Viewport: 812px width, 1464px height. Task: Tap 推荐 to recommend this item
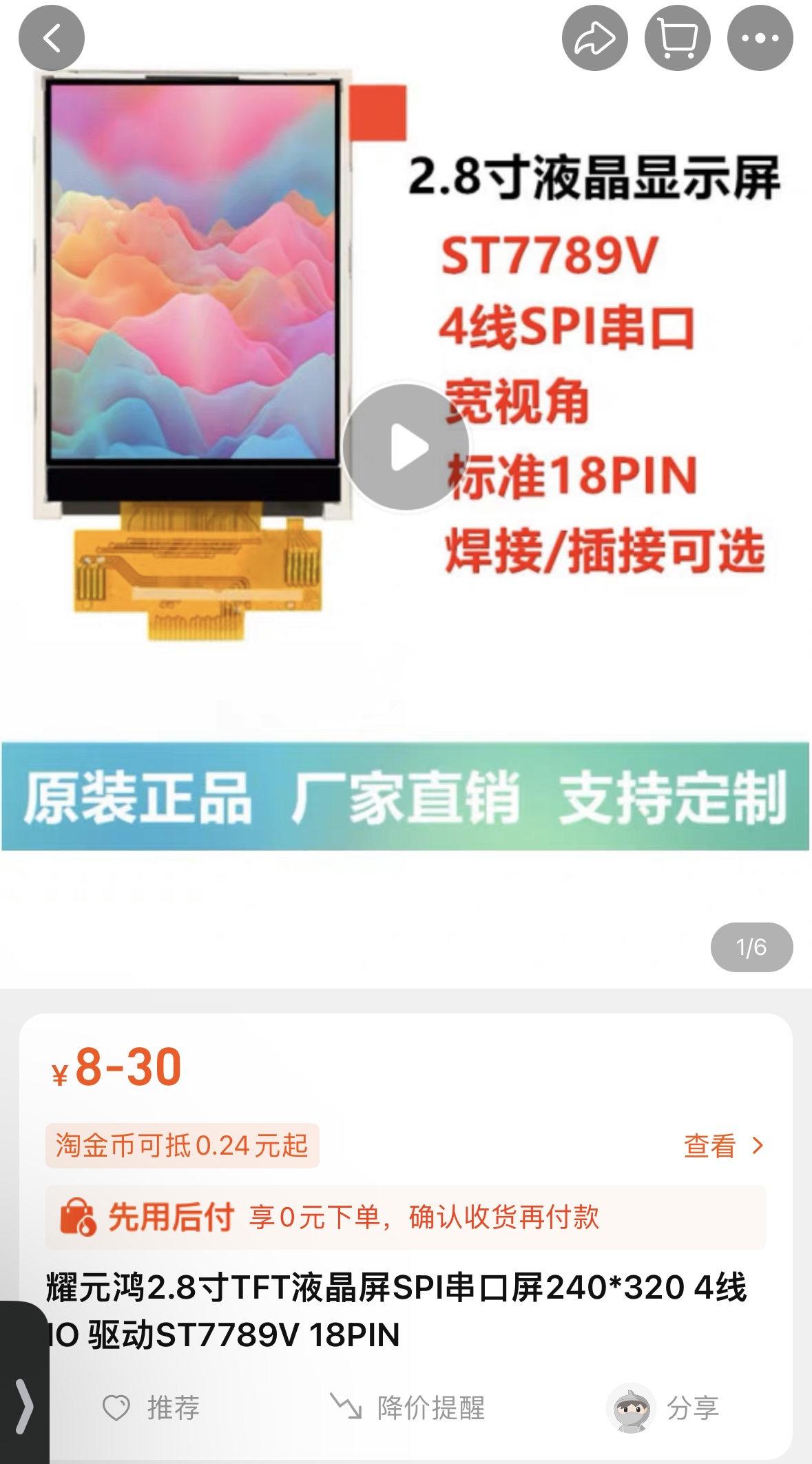(152, 1408)
